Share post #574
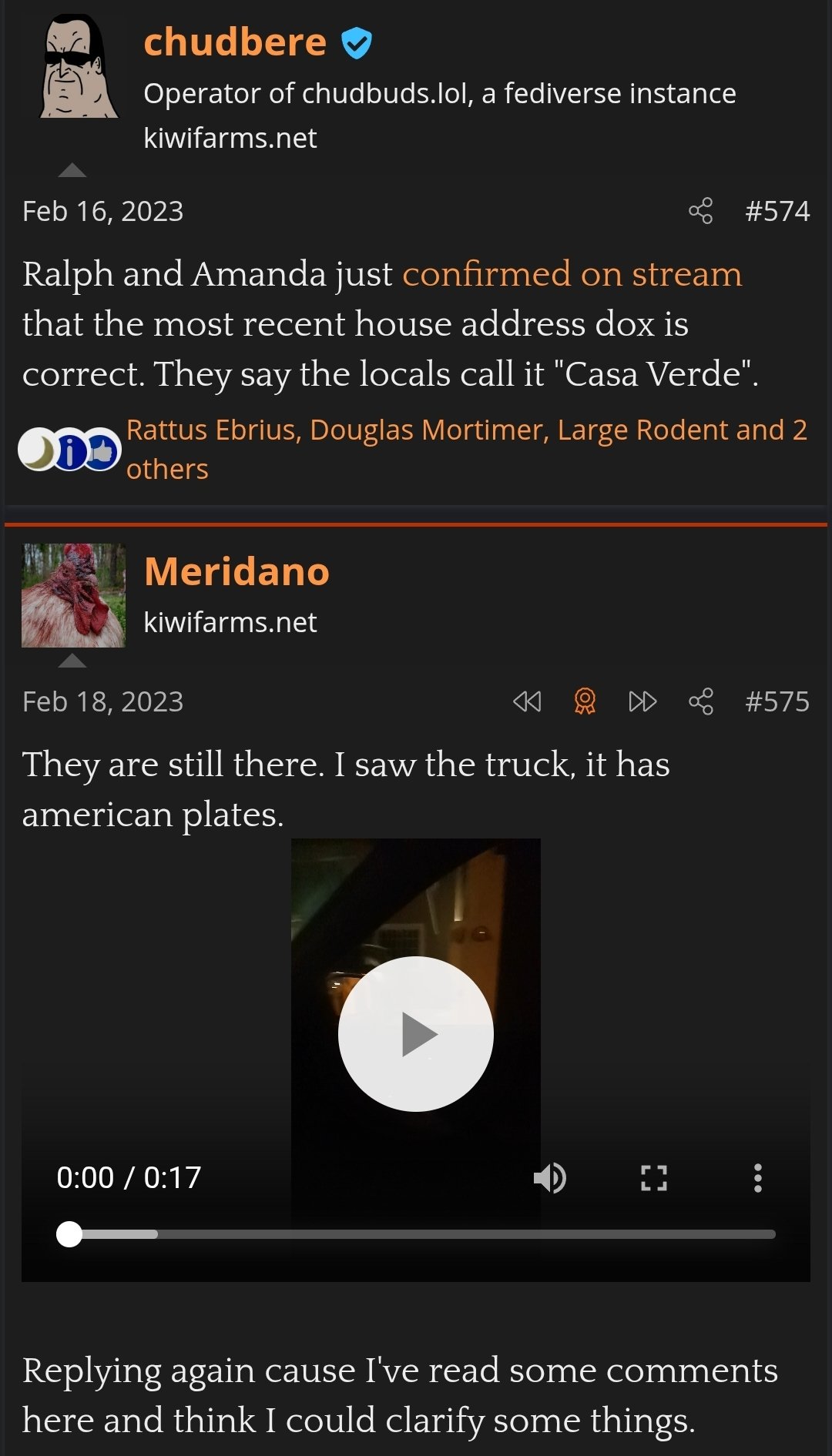 click(x=700, y=211)
